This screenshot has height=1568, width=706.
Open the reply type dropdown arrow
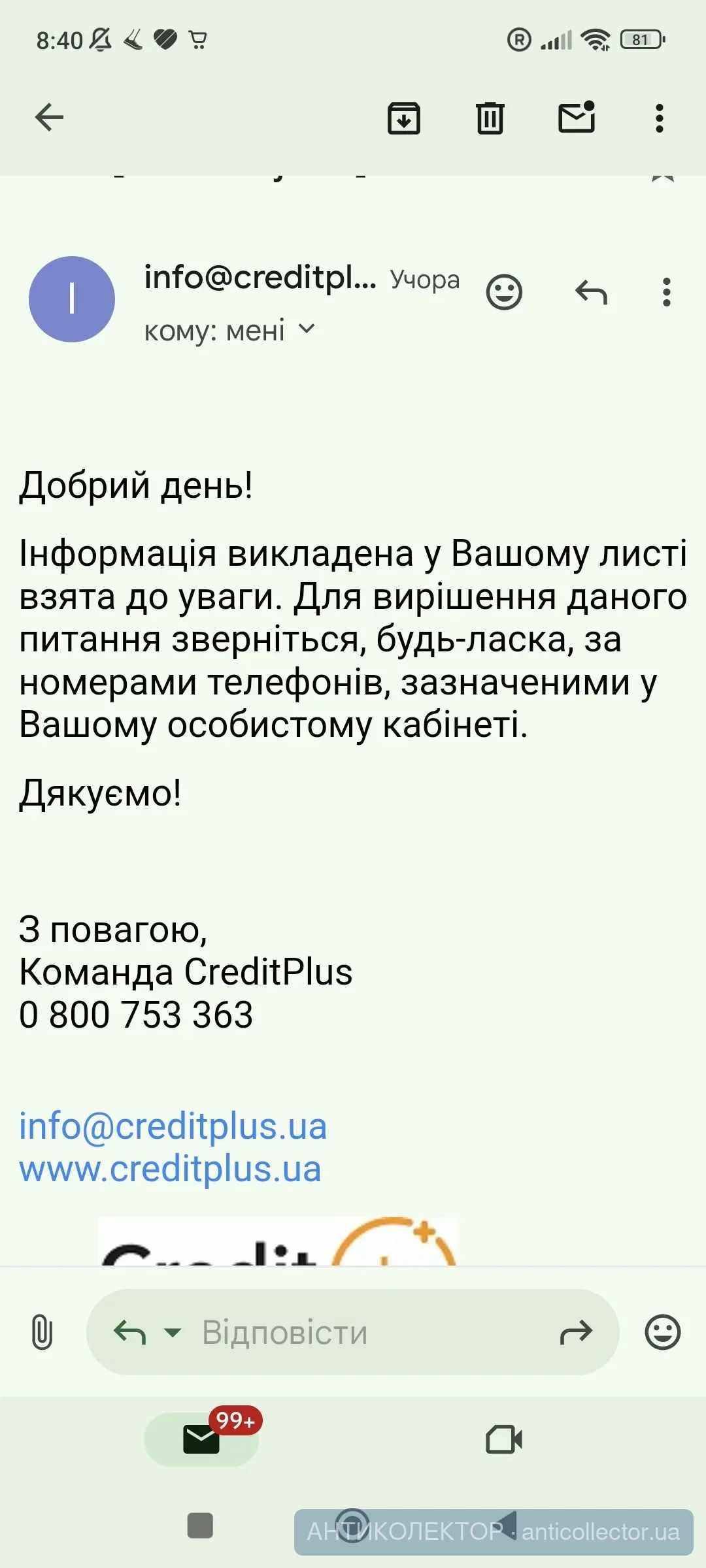pos(173,1332)
